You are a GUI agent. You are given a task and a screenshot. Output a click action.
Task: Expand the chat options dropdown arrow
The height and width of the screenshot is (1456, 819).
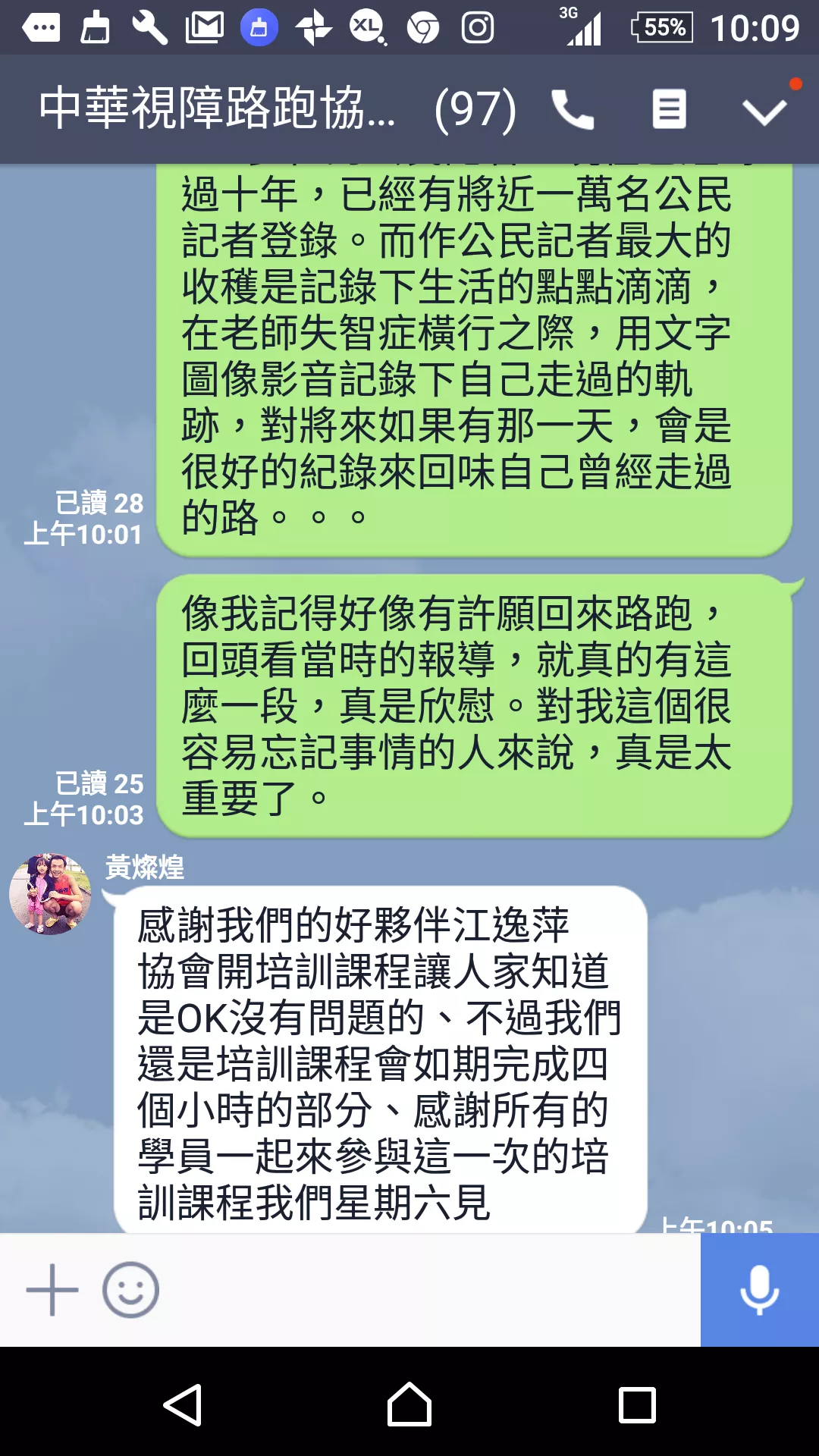(x=764, y=111)
